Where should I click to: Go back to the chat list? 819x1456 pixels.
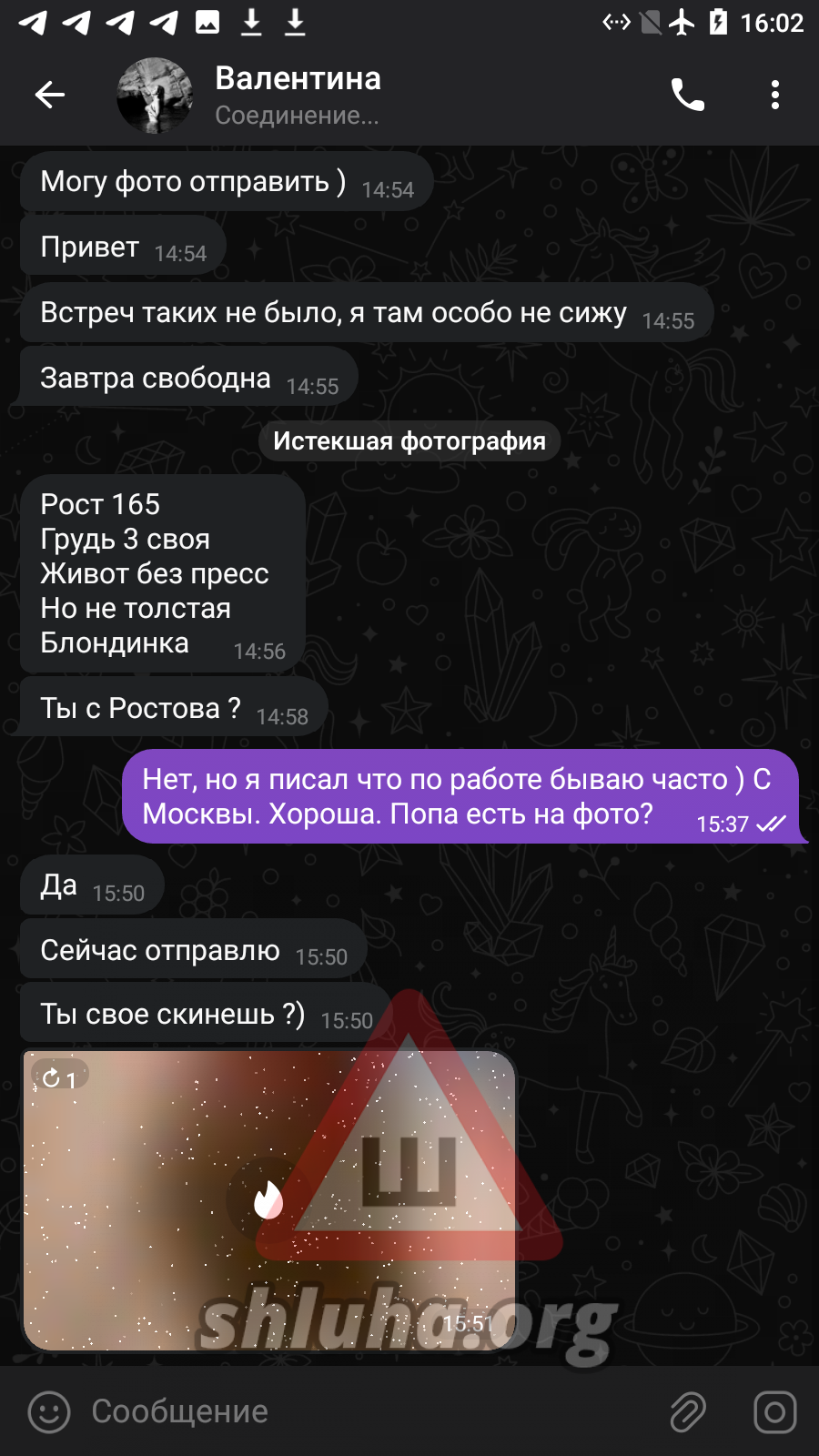click(50, 95)
